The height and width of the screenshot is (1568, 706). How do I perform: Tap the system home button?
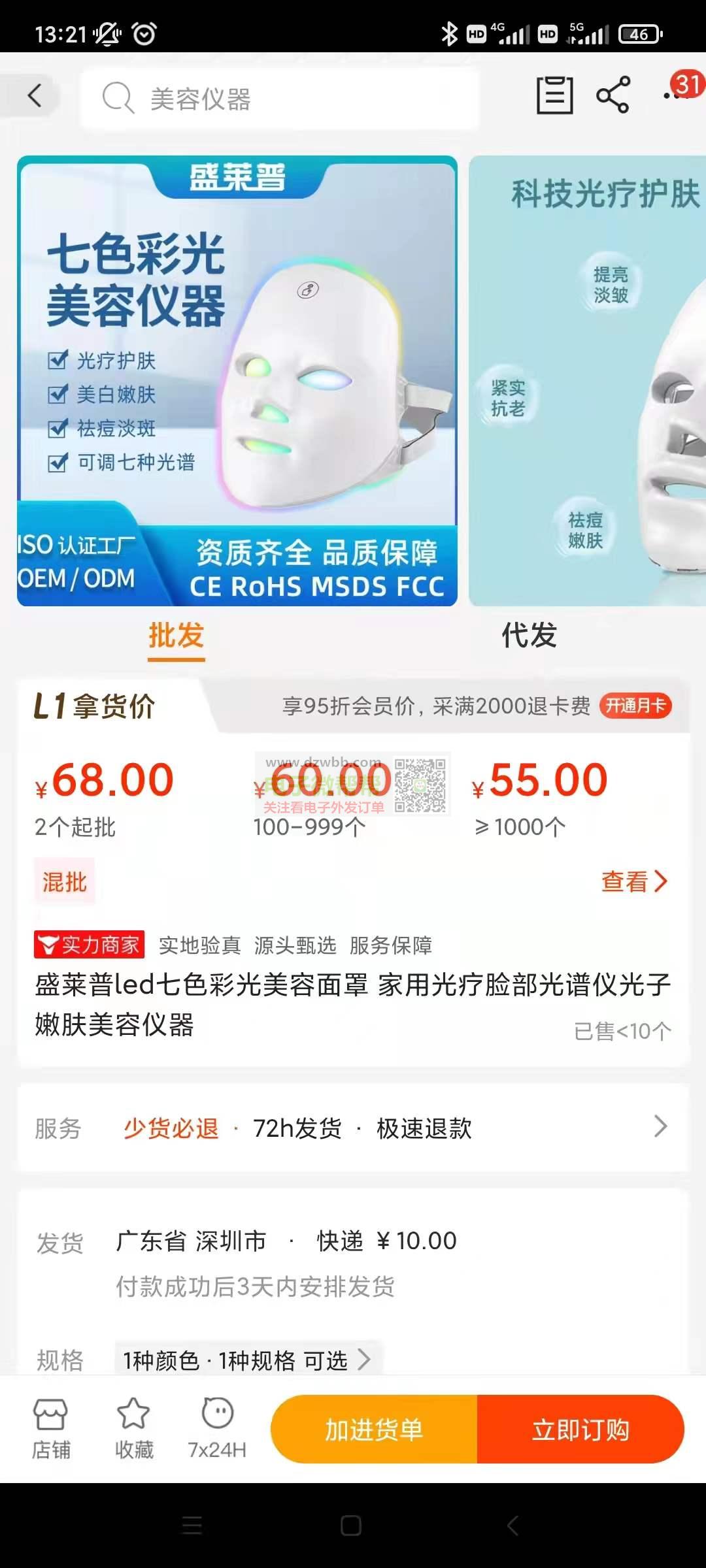[351, 1526]
